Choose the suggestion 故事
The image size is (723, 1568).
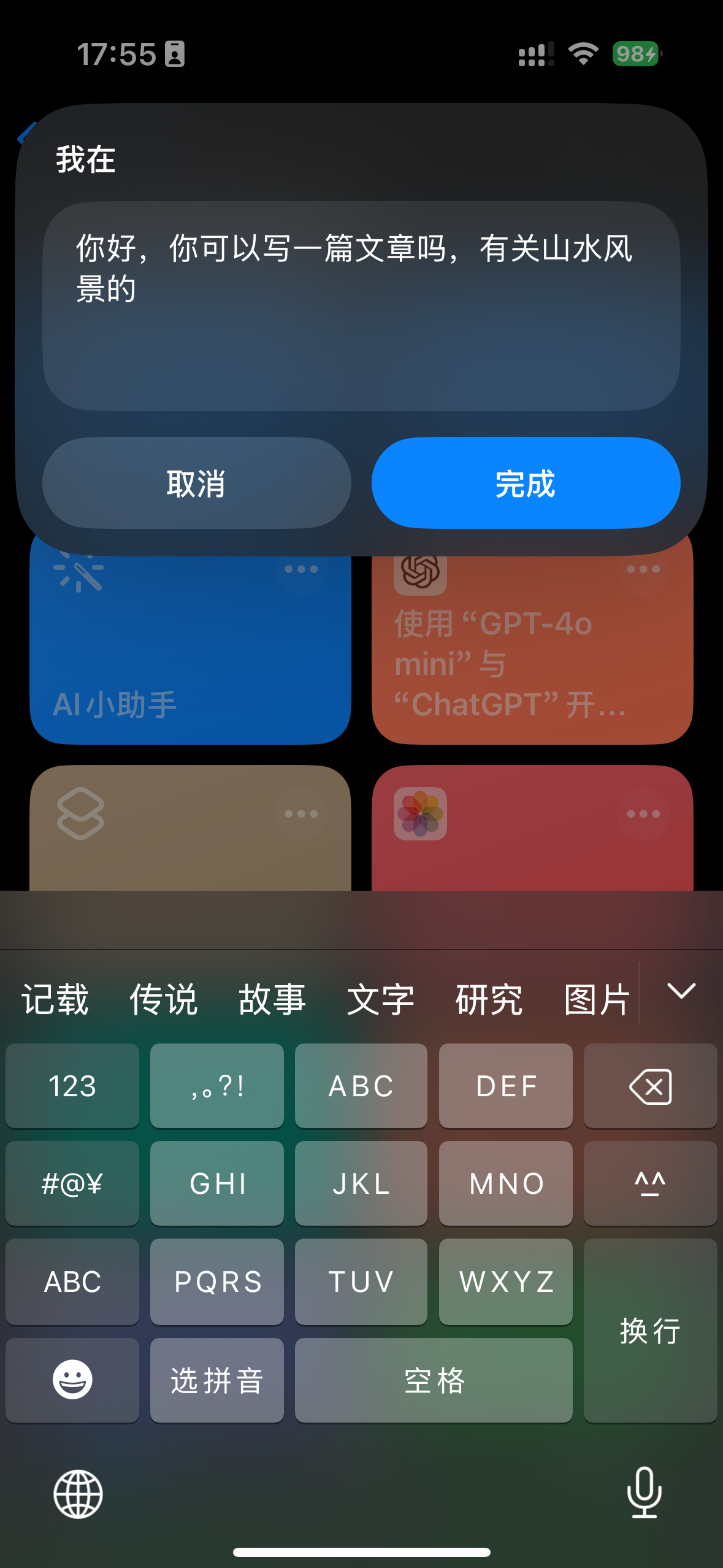point(272,999)
